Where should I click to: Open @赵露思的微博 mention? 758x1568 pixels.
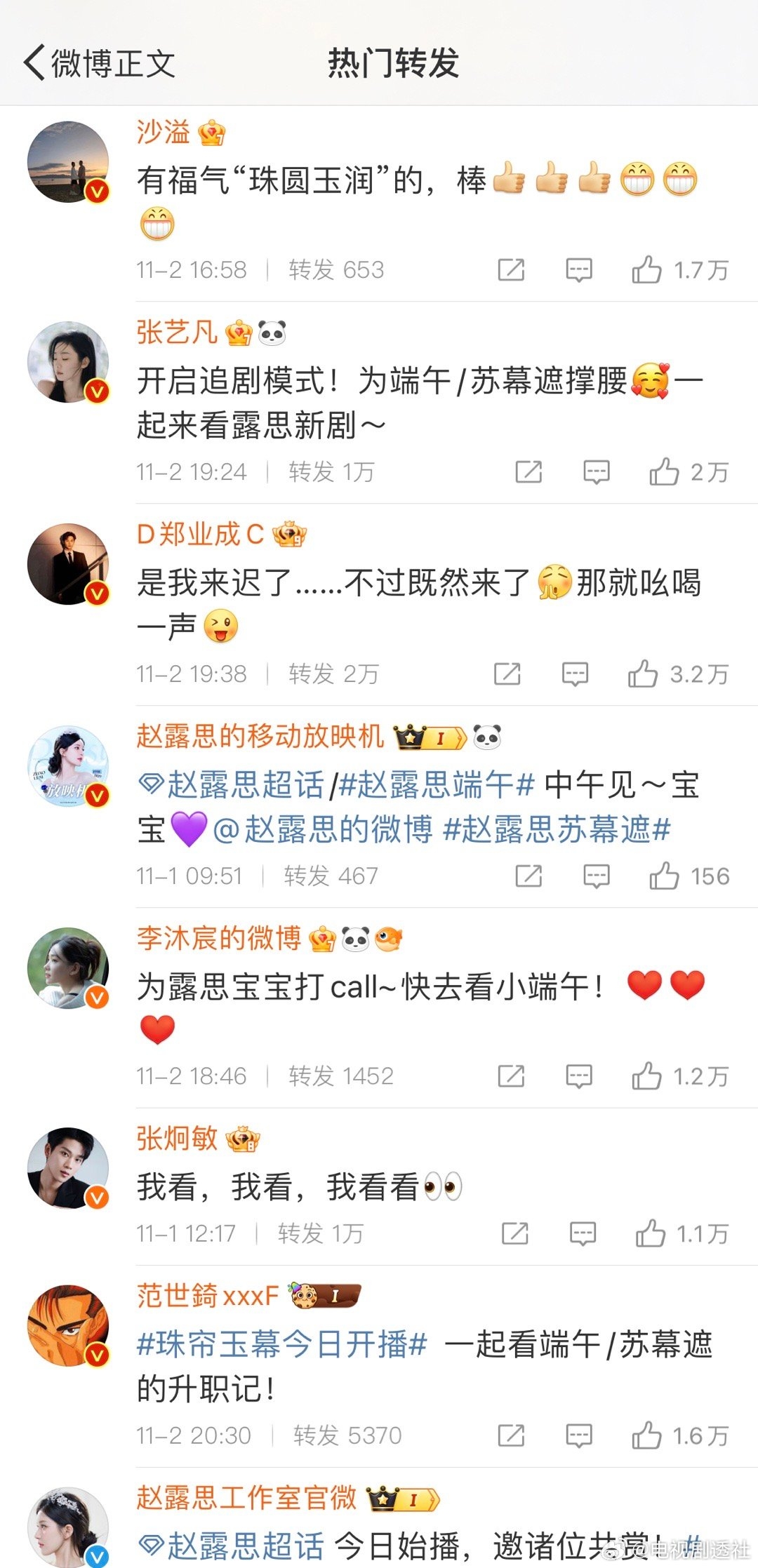(x=322, y=830)
